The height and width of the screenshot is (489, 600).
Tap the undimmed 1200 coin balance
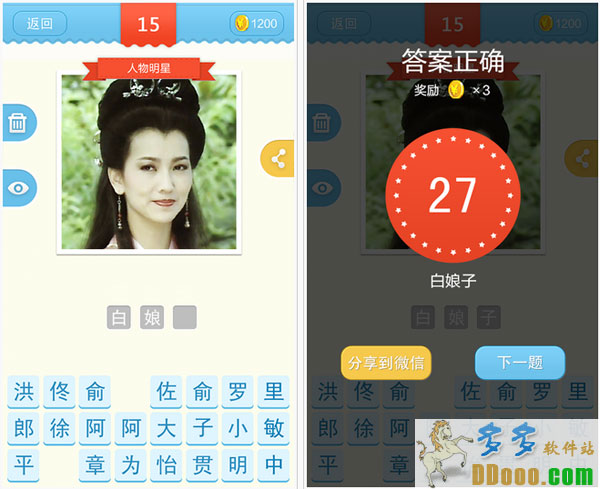[x=257, y=23]
